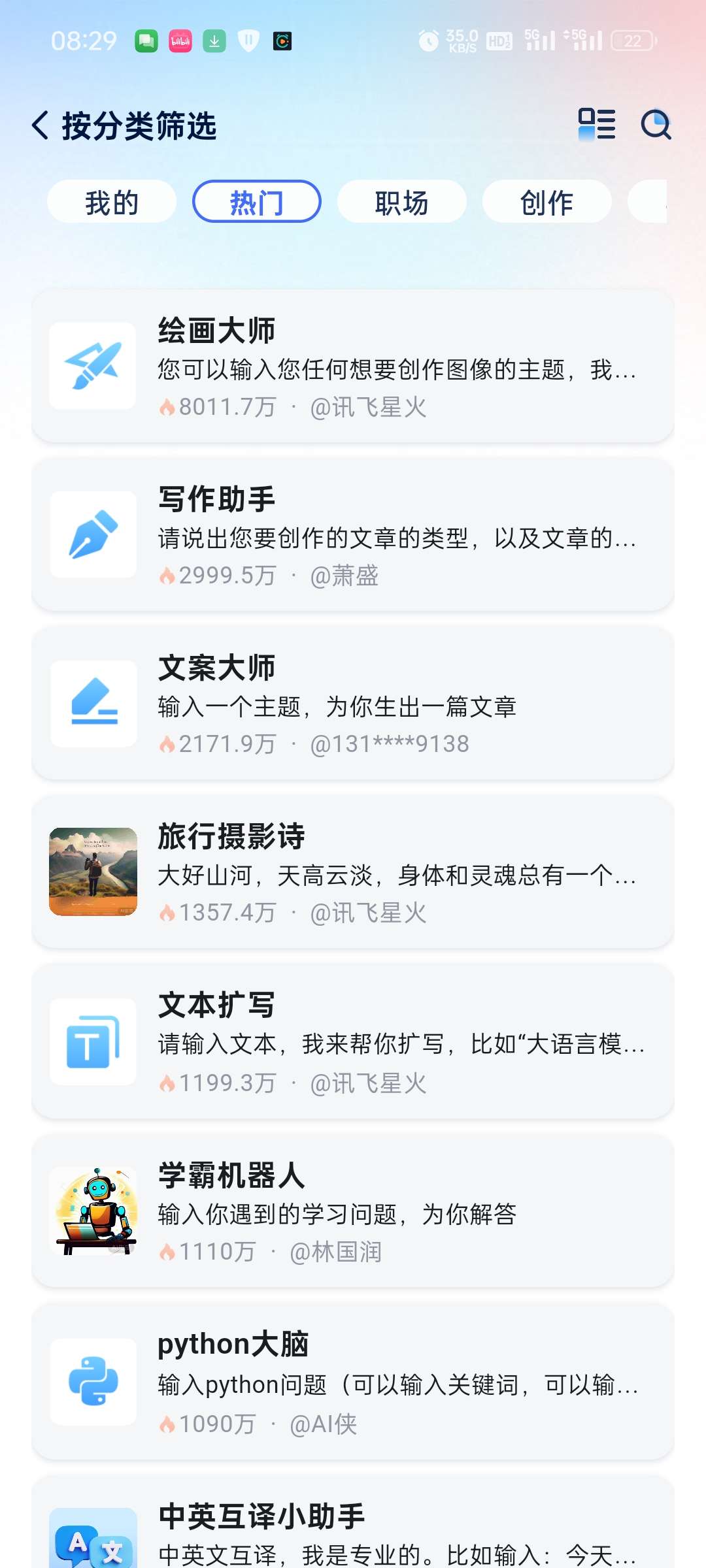The image size is (706, 1568).
Task: Switch to the 我的 tab
Action: (x=112, y=203)
